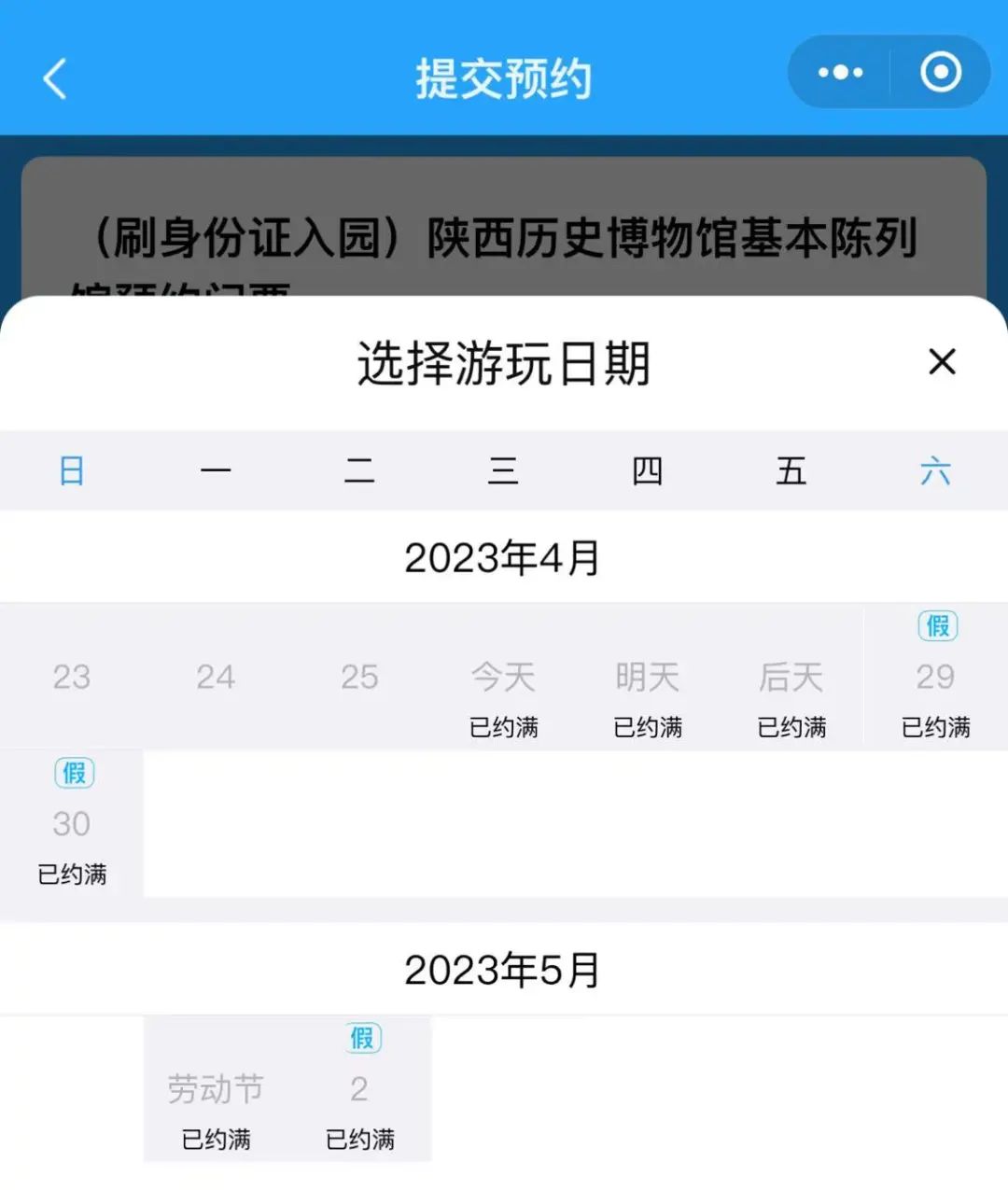
Task: Click the 假 holiday badge above May 2
Action: pos(360,1038)
